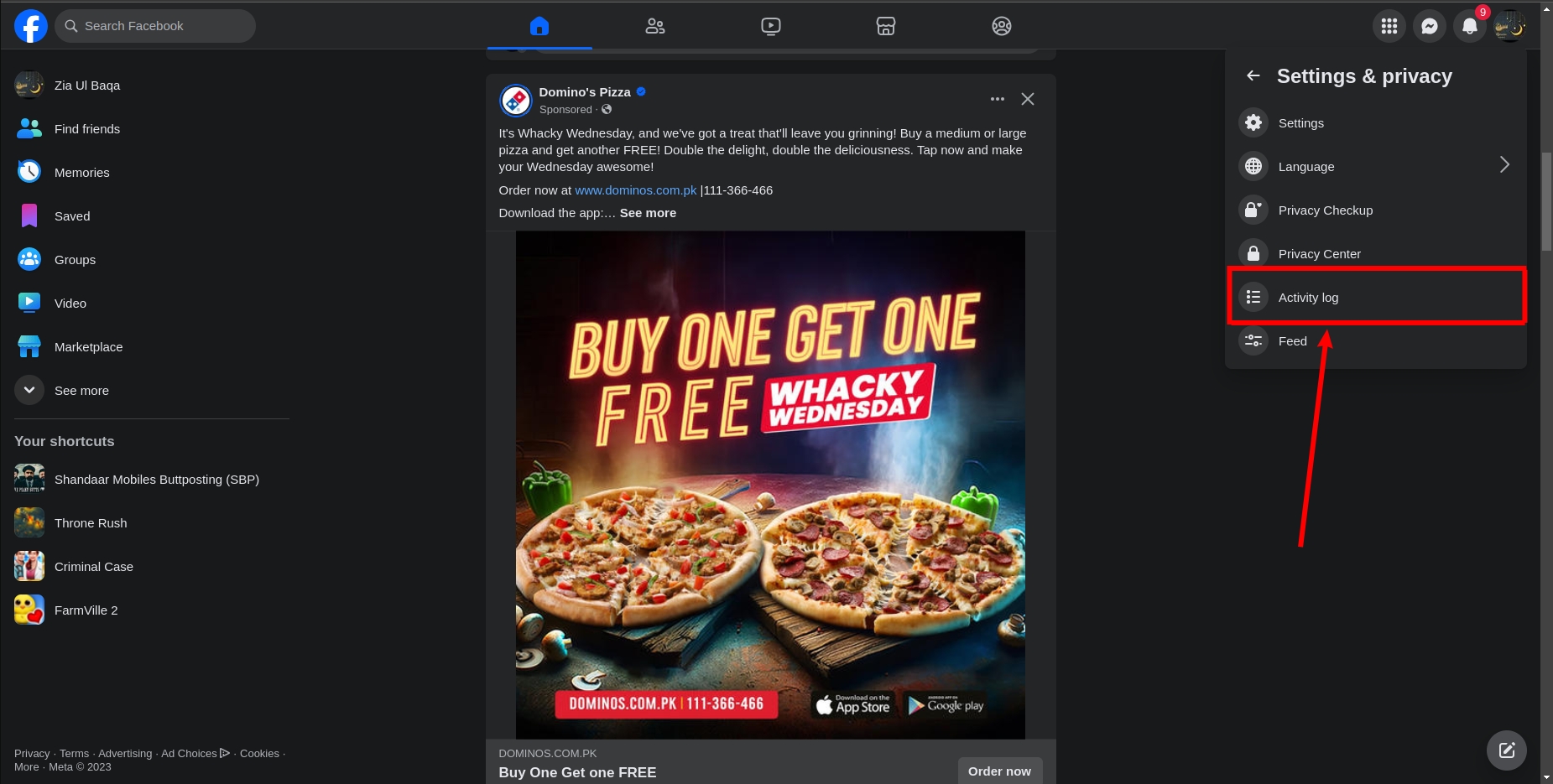Open Privacy Center
Image resolution: width=1553 pixels, height=784 pixels.
[1319, 254]
